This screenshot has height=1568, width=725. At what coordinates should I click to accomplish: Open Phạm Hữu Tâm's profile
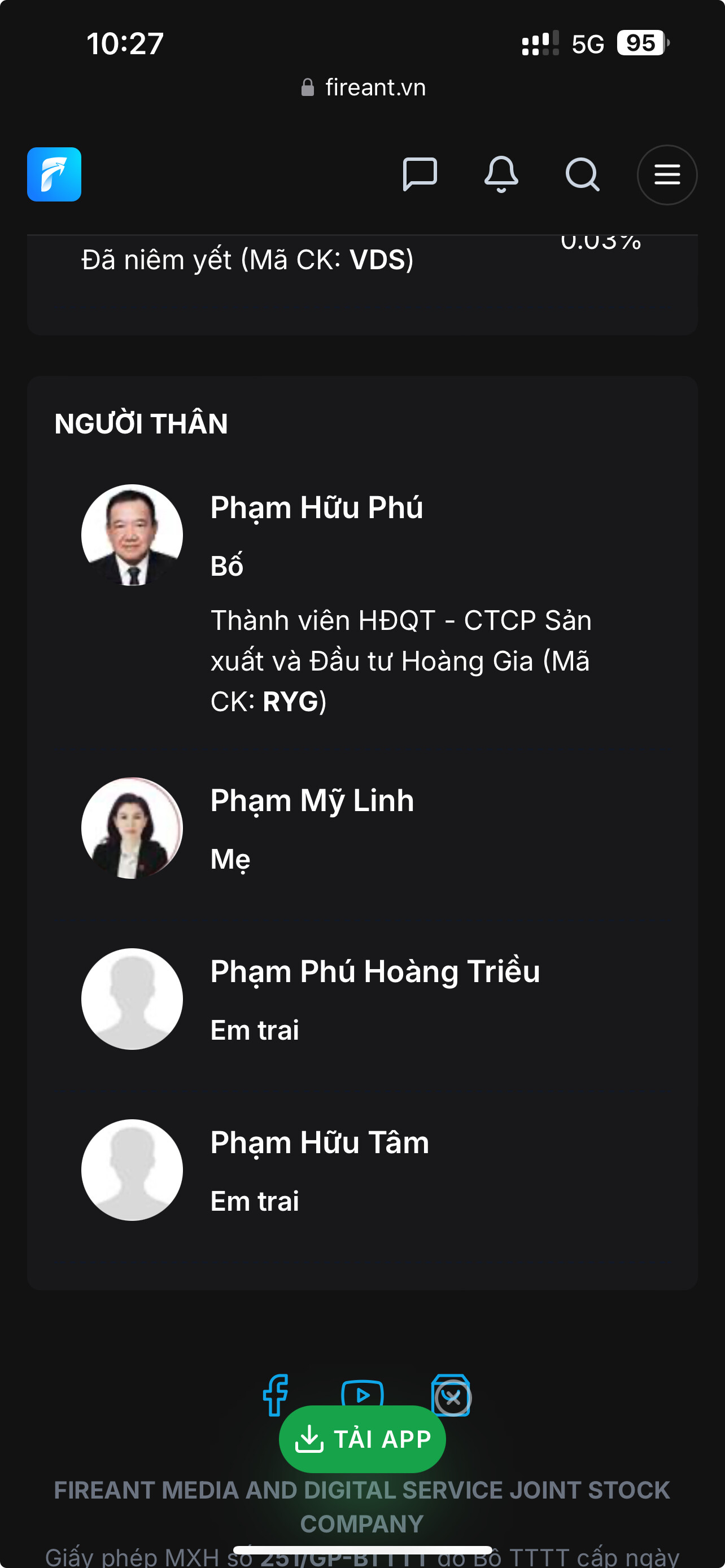pyautogui.click(x=320, y=1142)
